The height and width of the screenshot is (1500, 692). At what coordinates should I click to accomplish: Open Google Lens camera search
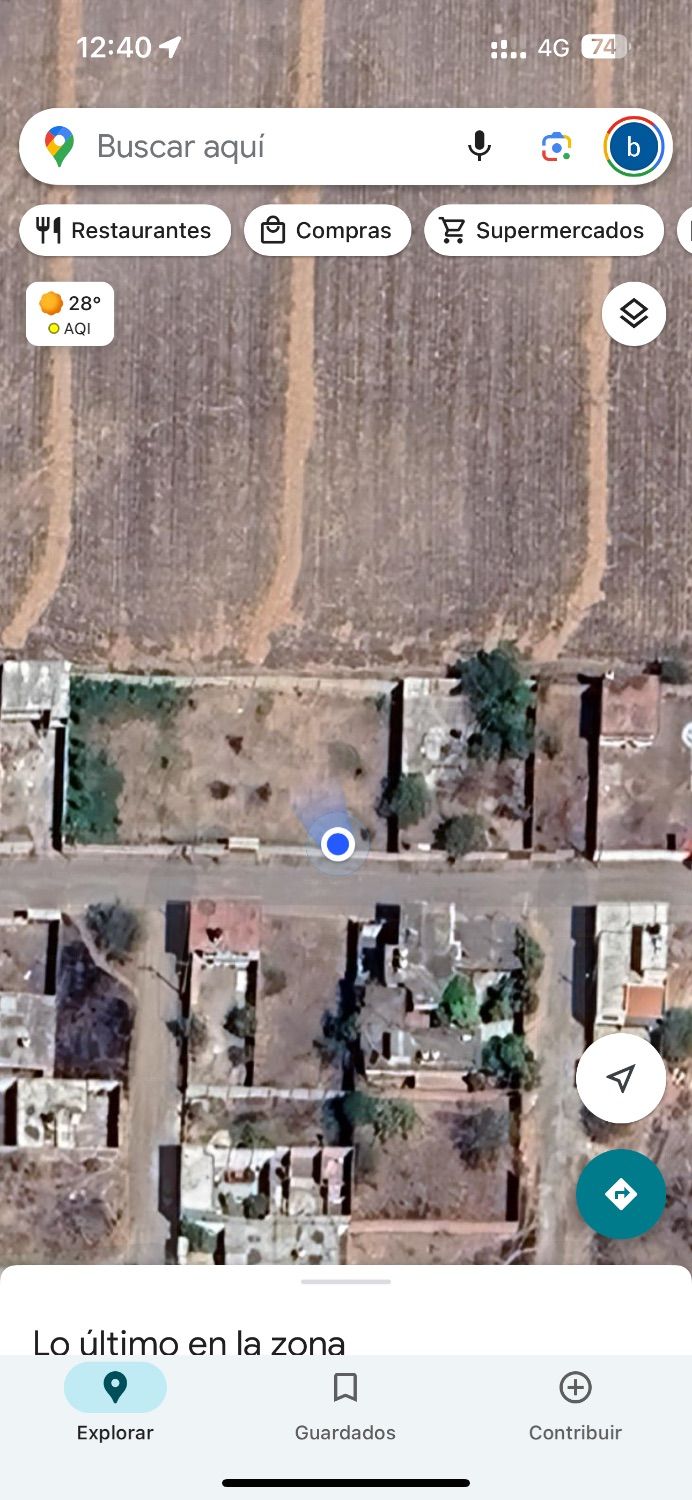click(x=556, y=147)
